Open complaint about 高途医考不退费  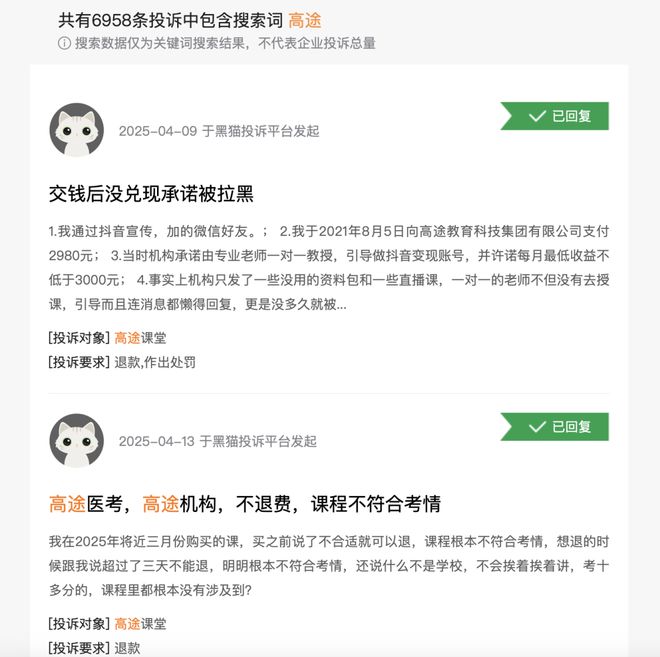click(x=245, y=503)
